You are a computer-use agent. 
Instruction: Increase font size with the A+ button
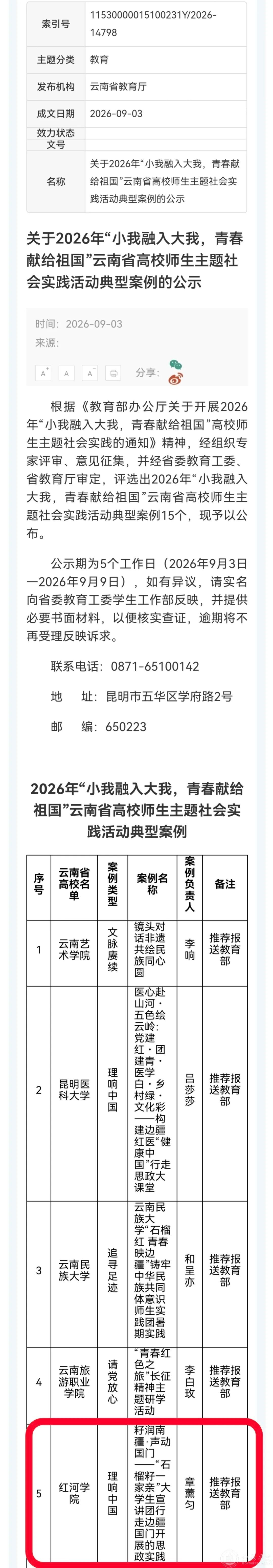click(x=43, y=373)
